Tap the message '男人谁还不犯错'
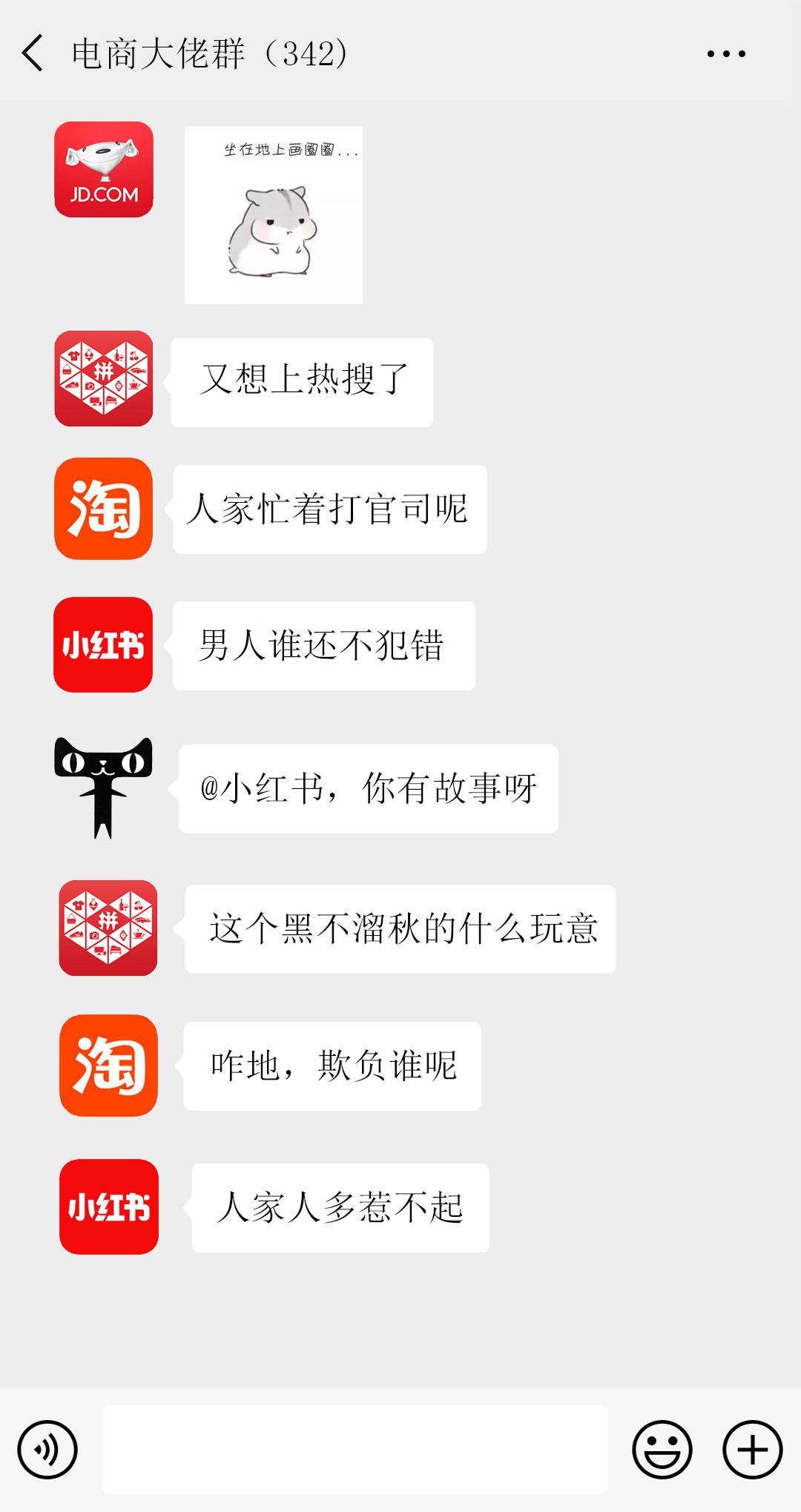 (323, 644)
